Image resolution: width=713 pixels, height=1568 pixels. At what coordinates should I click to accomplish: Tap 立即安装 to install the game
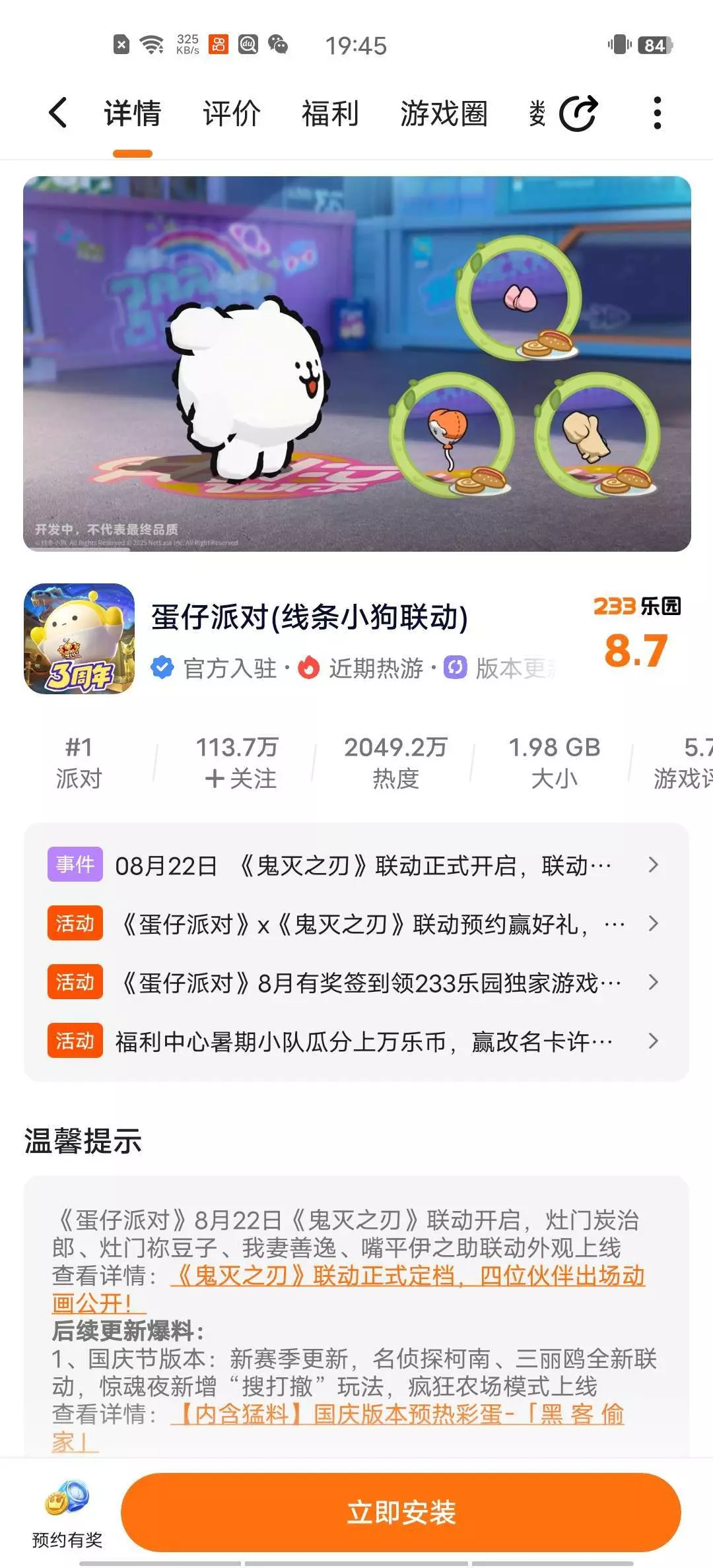click(x=401, y=1512)
